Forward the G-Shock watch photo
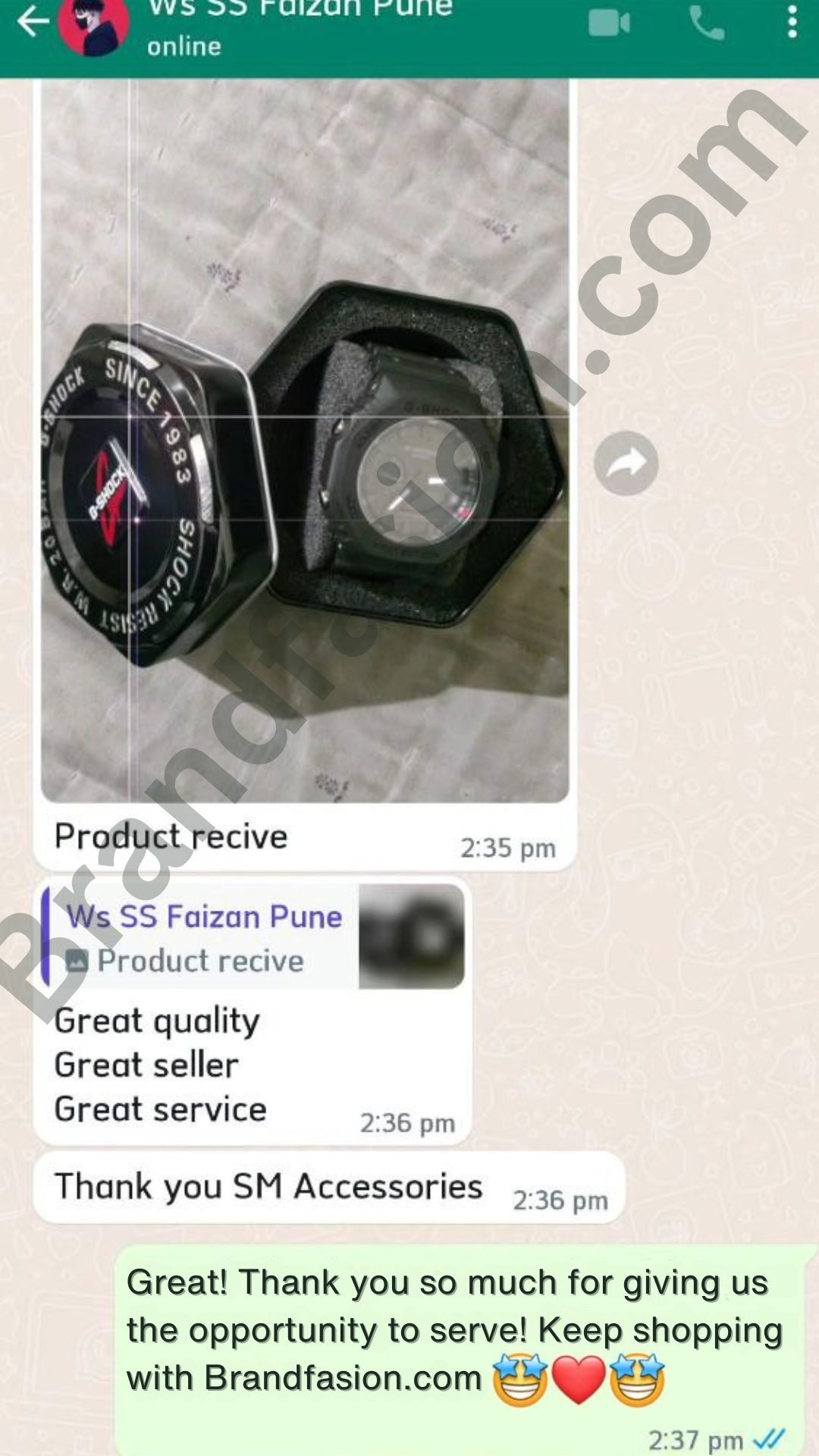This screenshot has height=1456, width=819. click(x=626, y=463)
